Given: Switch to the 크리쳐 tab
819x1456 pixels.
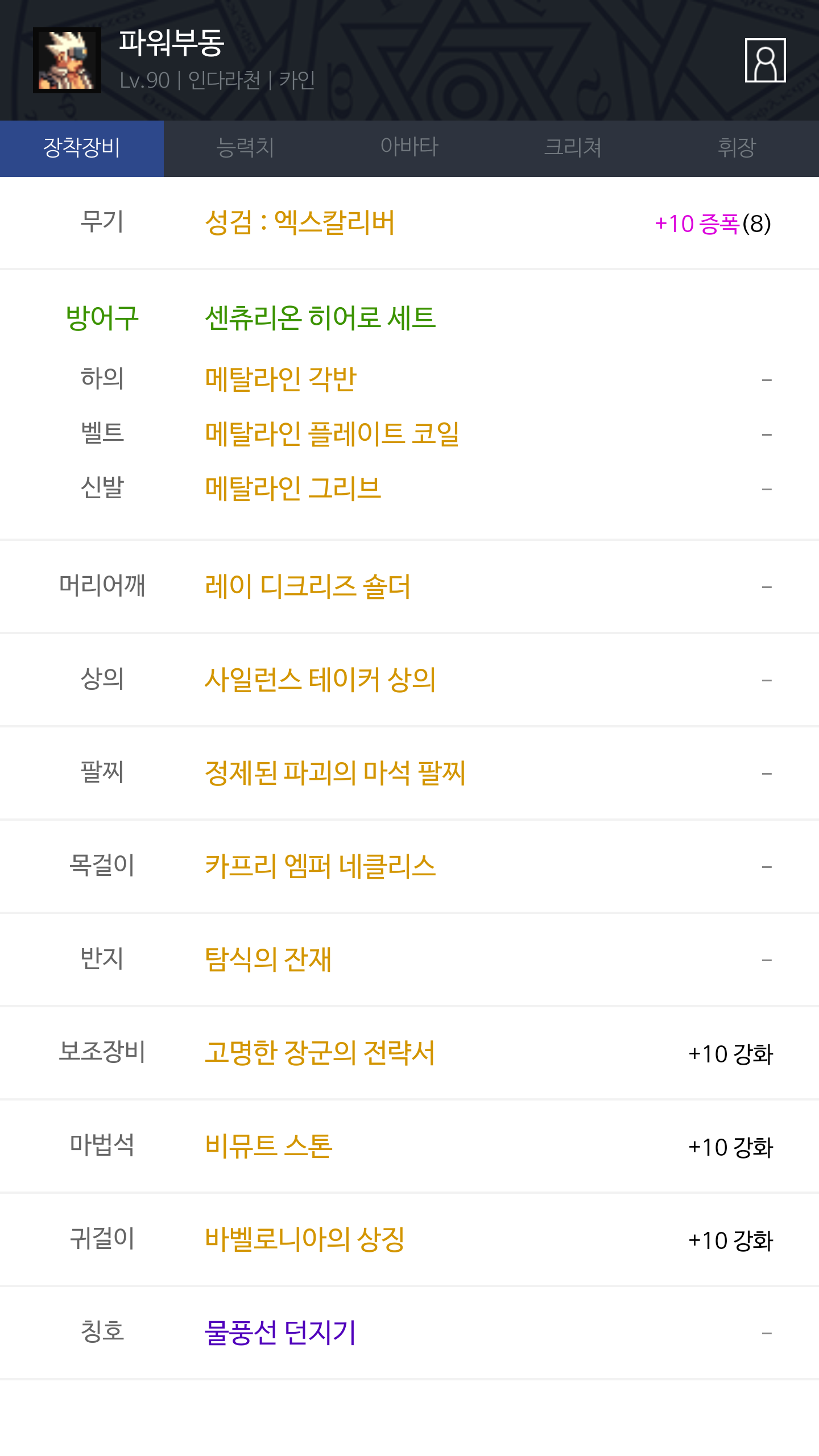Looking at the screenshot, I should [573, 148].
